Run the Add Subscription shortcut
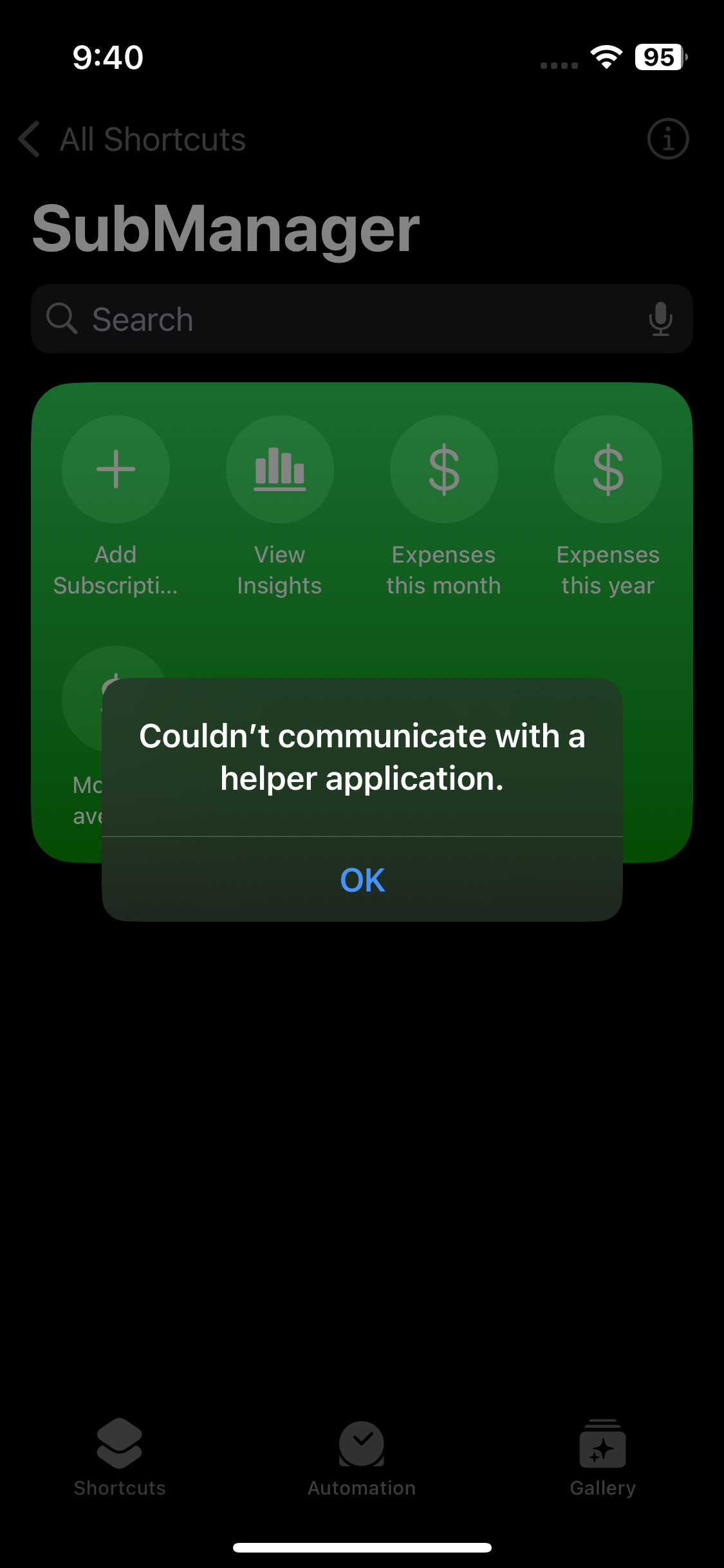Viewport: 724px width, 1568px height. (116, 469)
